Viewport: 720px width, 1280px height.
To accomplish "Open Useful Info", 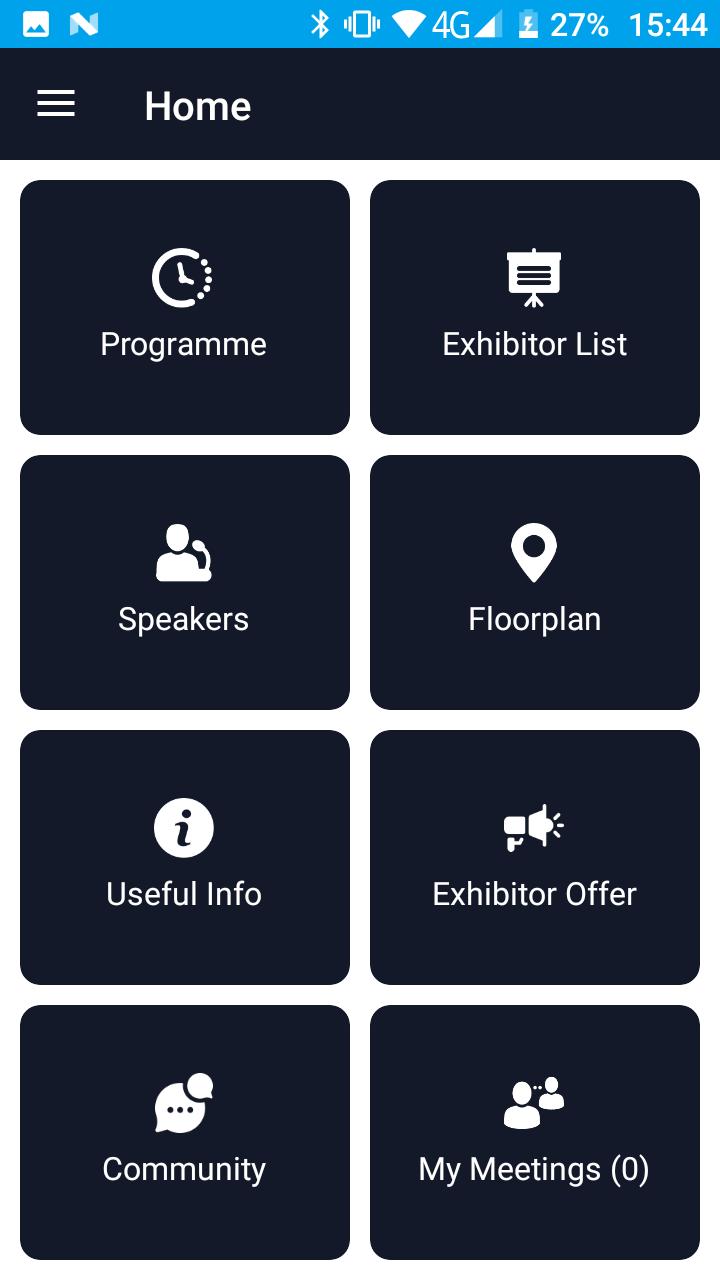I will tap(185, 857).
